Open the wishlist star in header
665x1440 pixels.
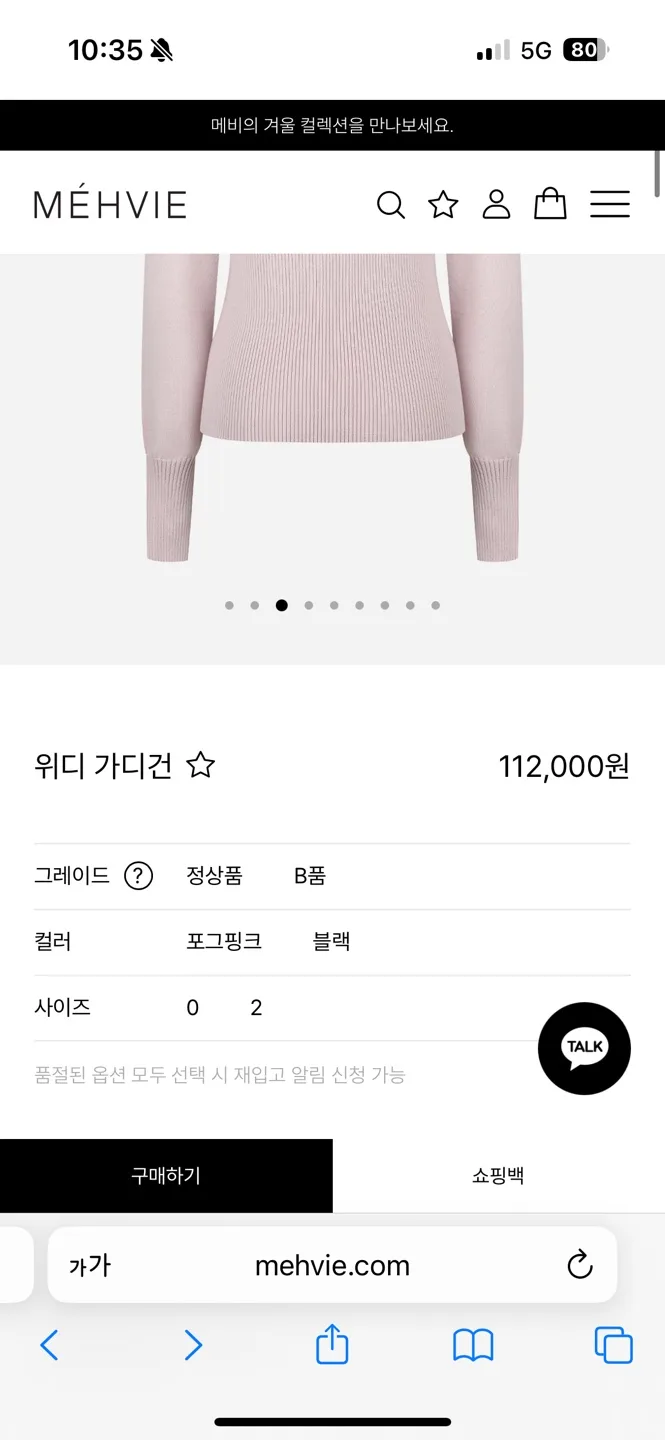pos(443,205)
